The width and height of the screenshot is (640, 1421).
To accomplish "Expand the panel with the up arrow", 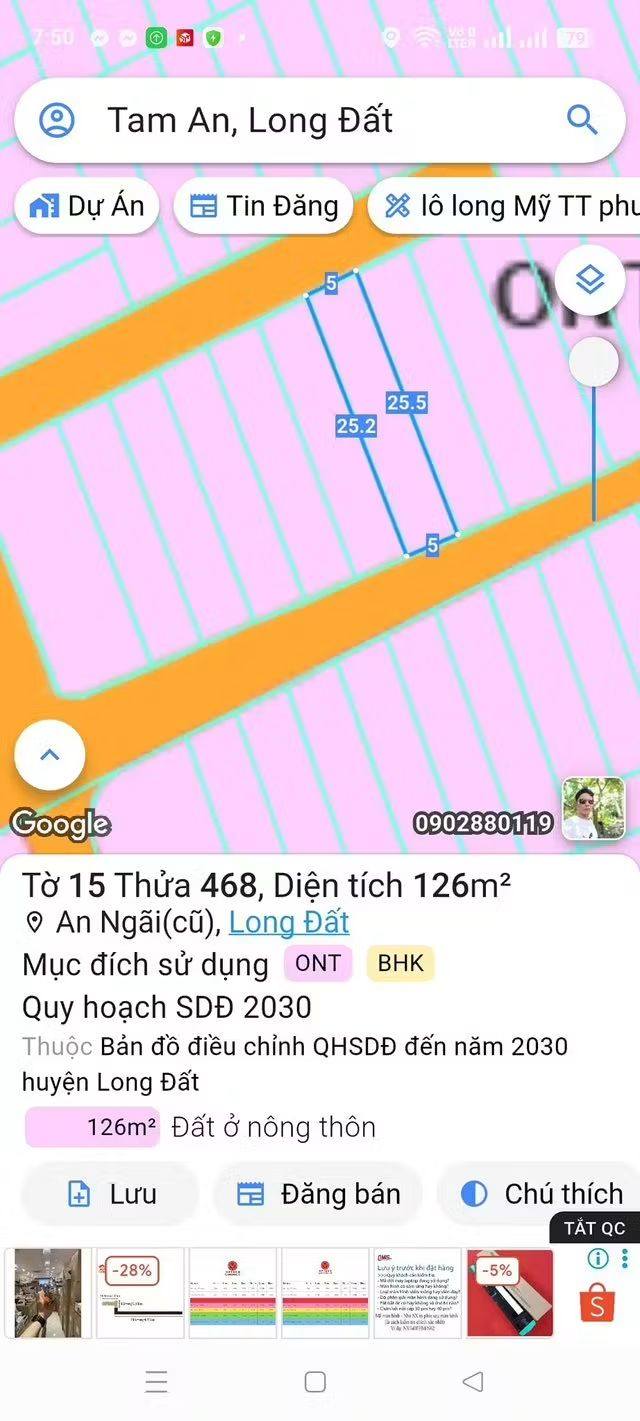I will [50, 755].
